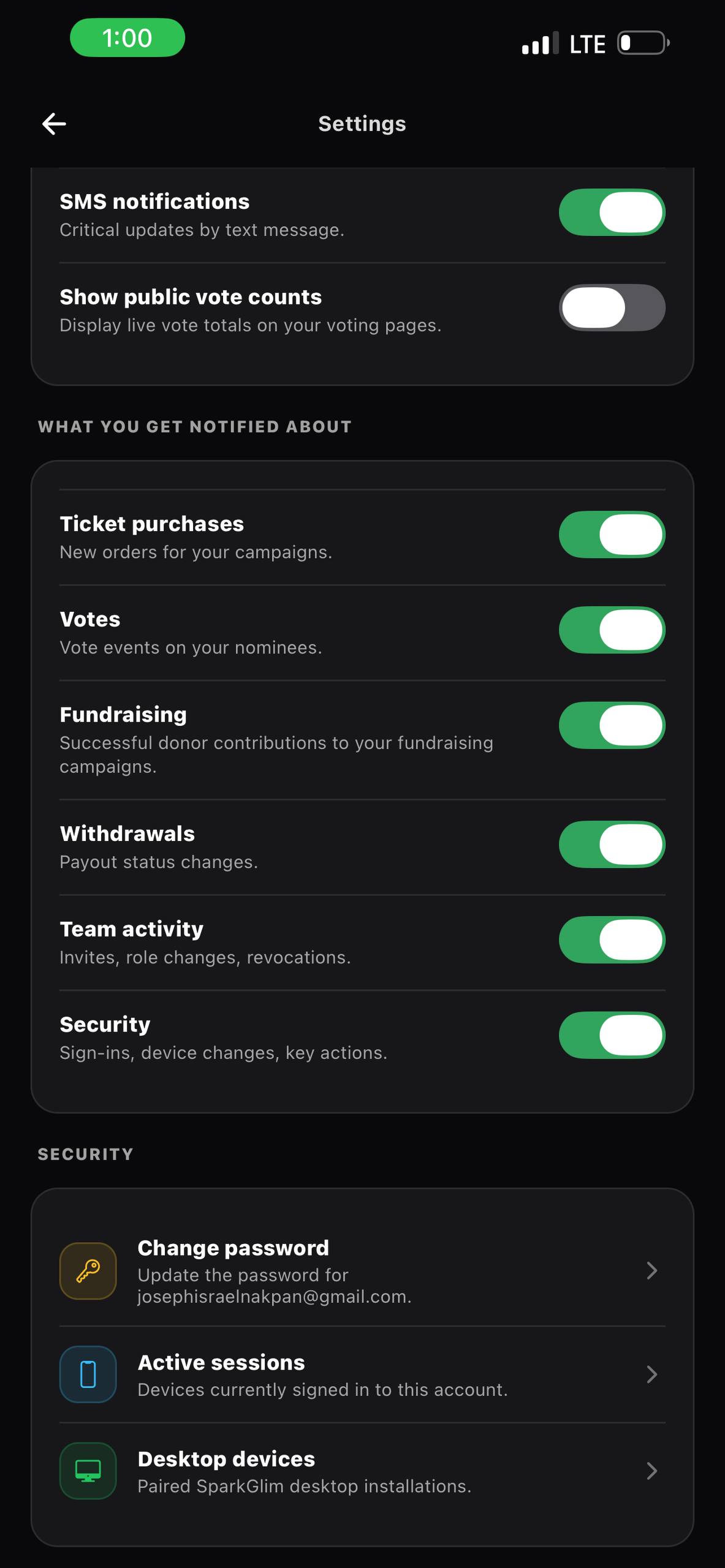Toggle the Votes notification switch
Image resolution: width=725 pixels, height=1568 pixels.
click(x=612, y=630)
